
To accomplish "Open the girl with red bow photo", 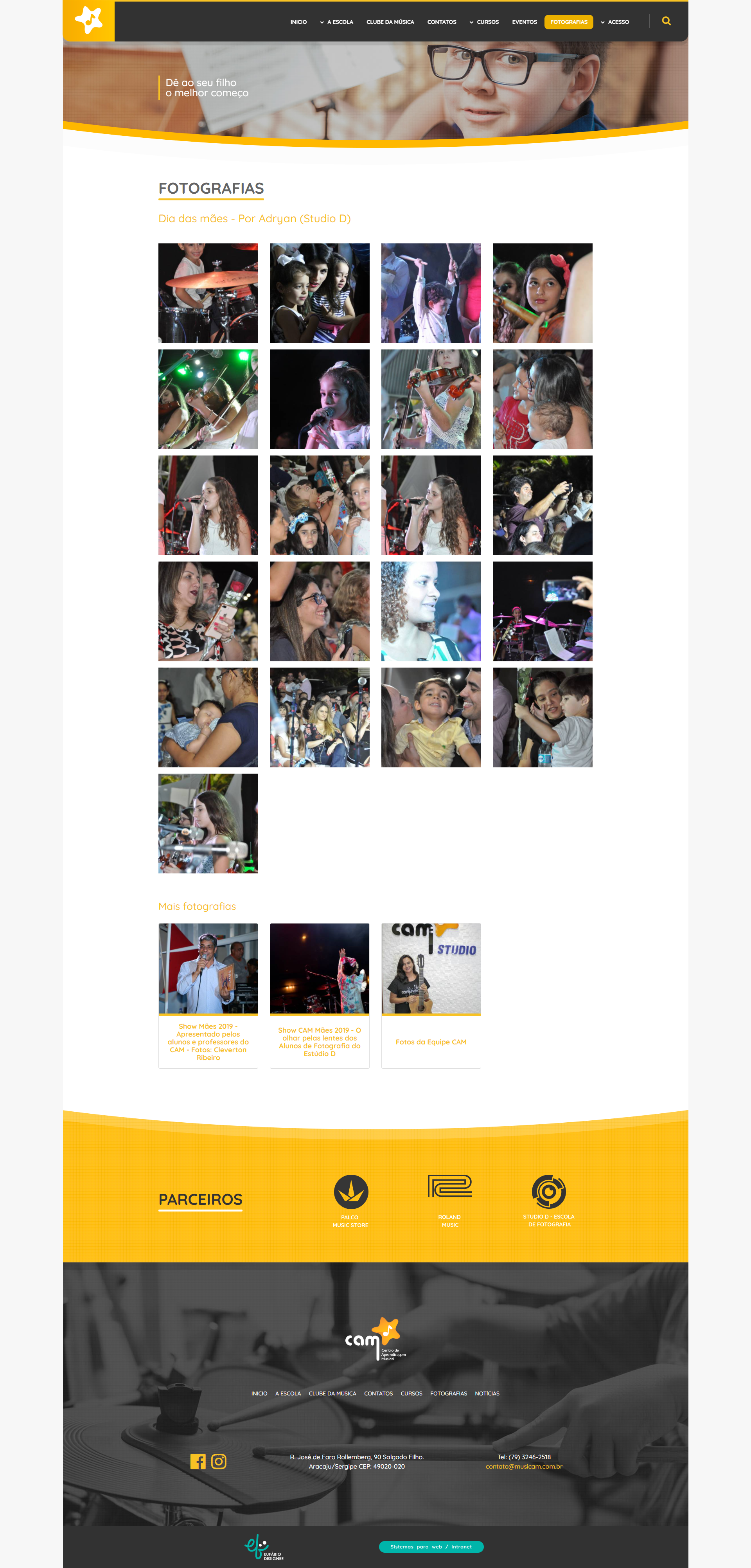I will [542, 293].
